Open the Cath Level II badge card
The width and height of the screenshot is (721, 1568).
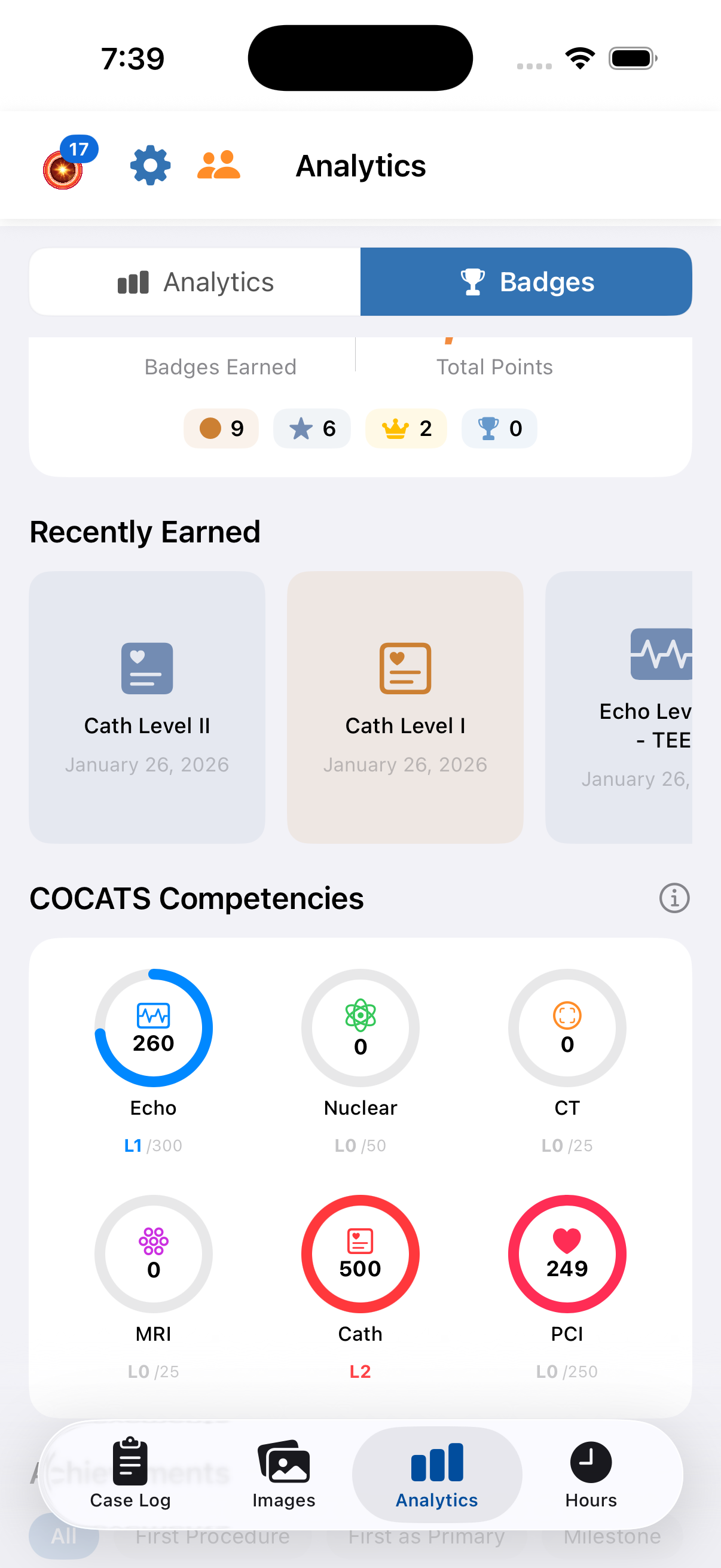tap(147, 707)
